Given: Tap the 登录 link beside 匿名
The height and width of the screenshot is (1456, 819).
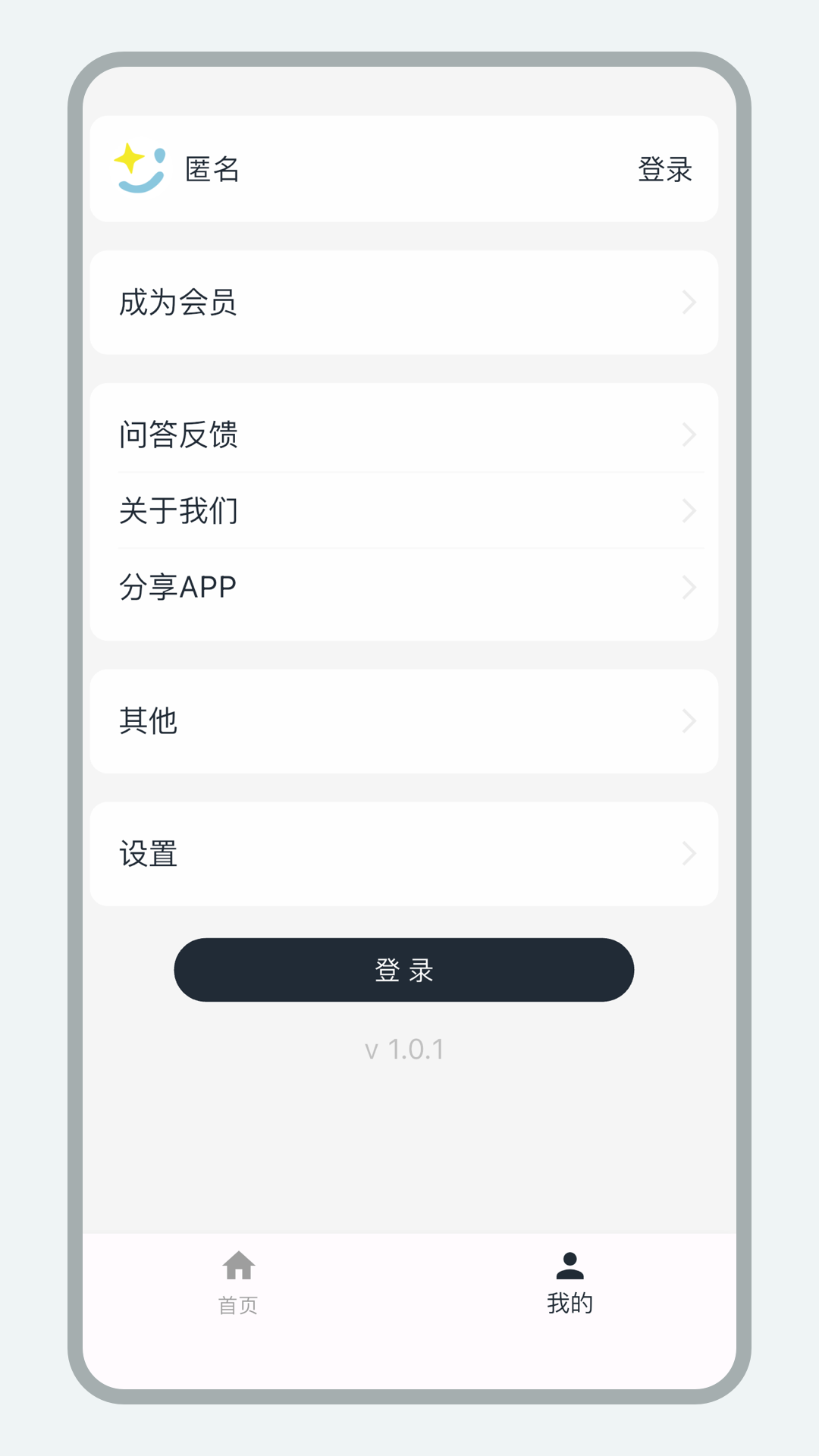Looking at the screenshot, I should point(664,170).
